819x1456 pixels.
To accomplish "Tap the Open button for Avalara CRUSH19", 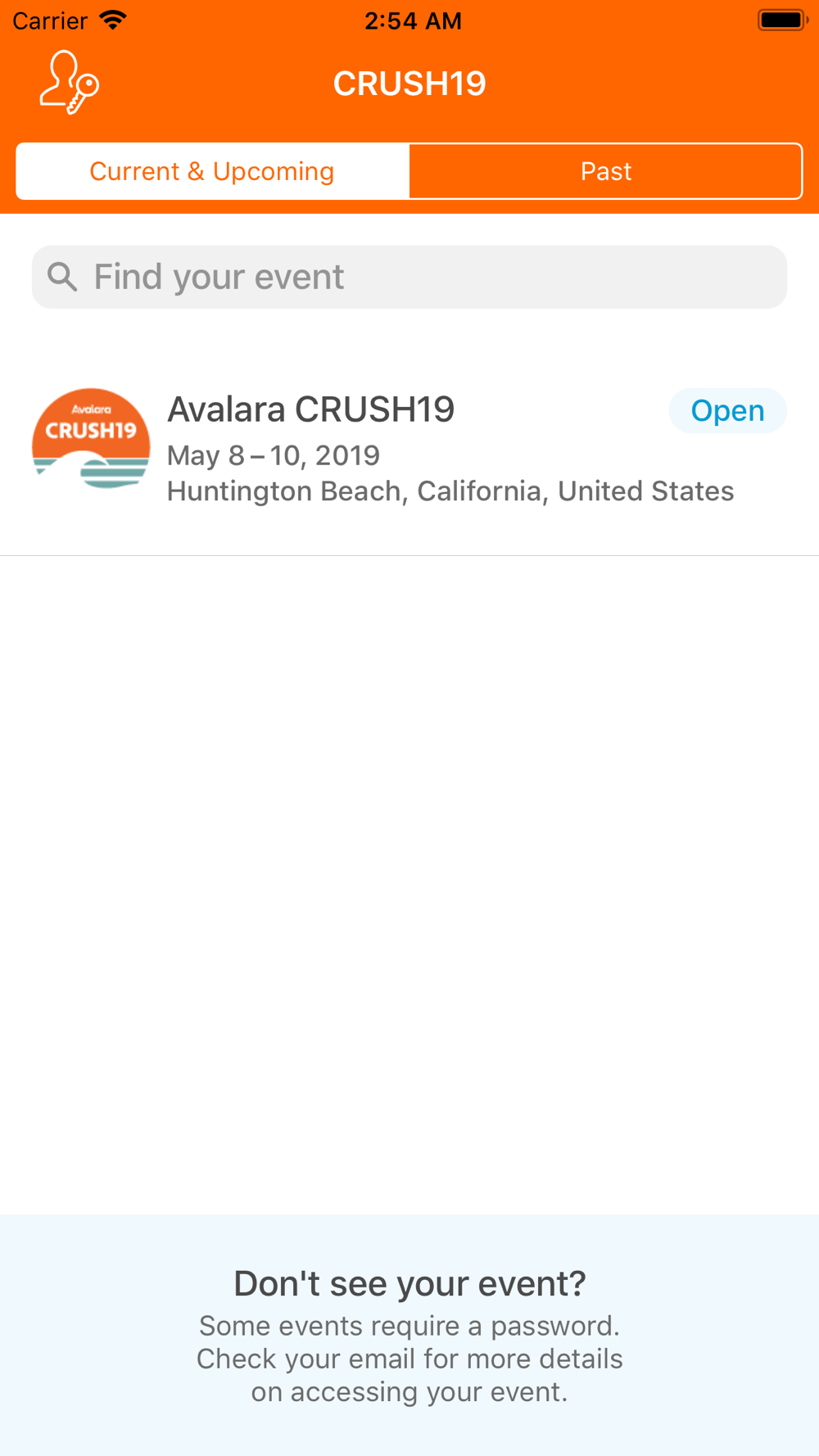I will click(727, 410).
